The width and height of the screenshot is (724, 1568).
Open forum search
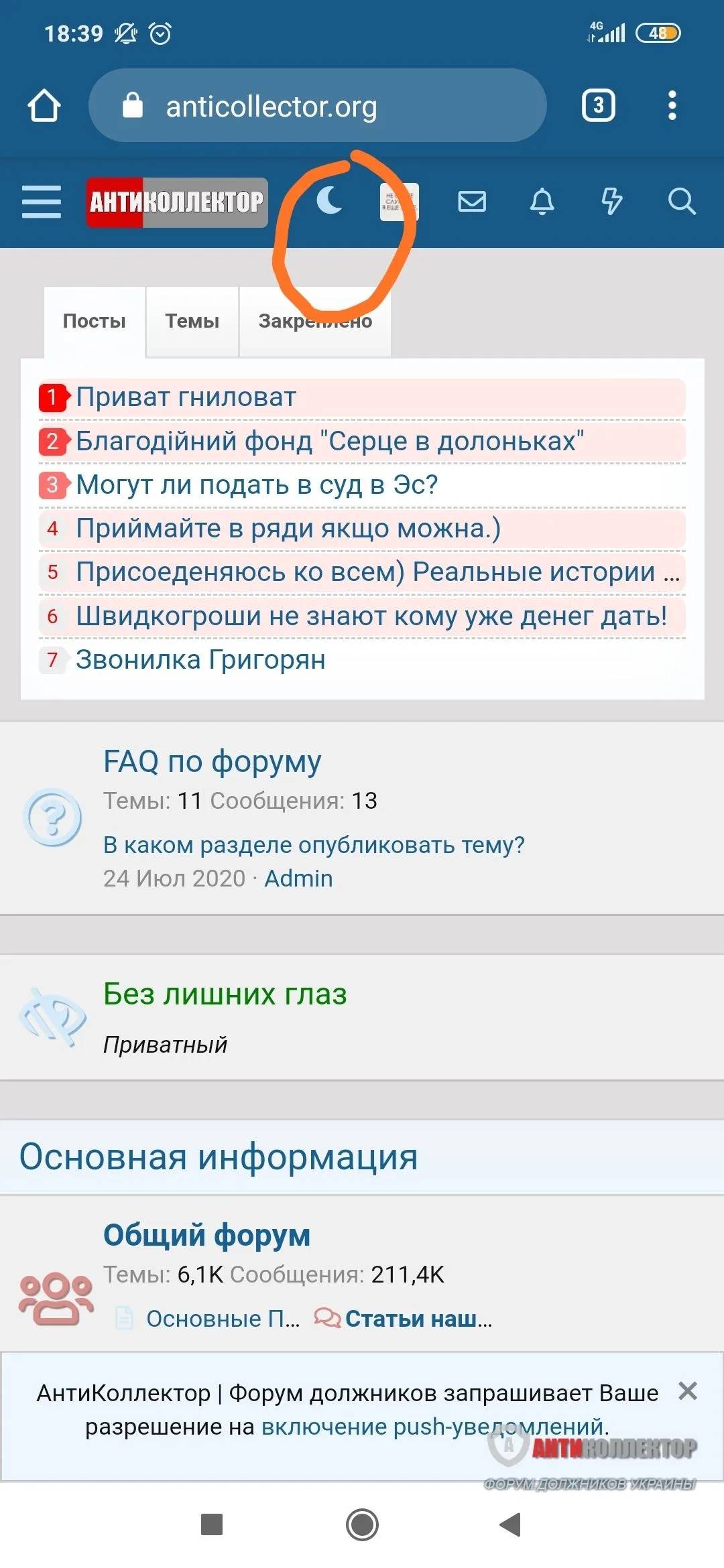click(681, 201)
